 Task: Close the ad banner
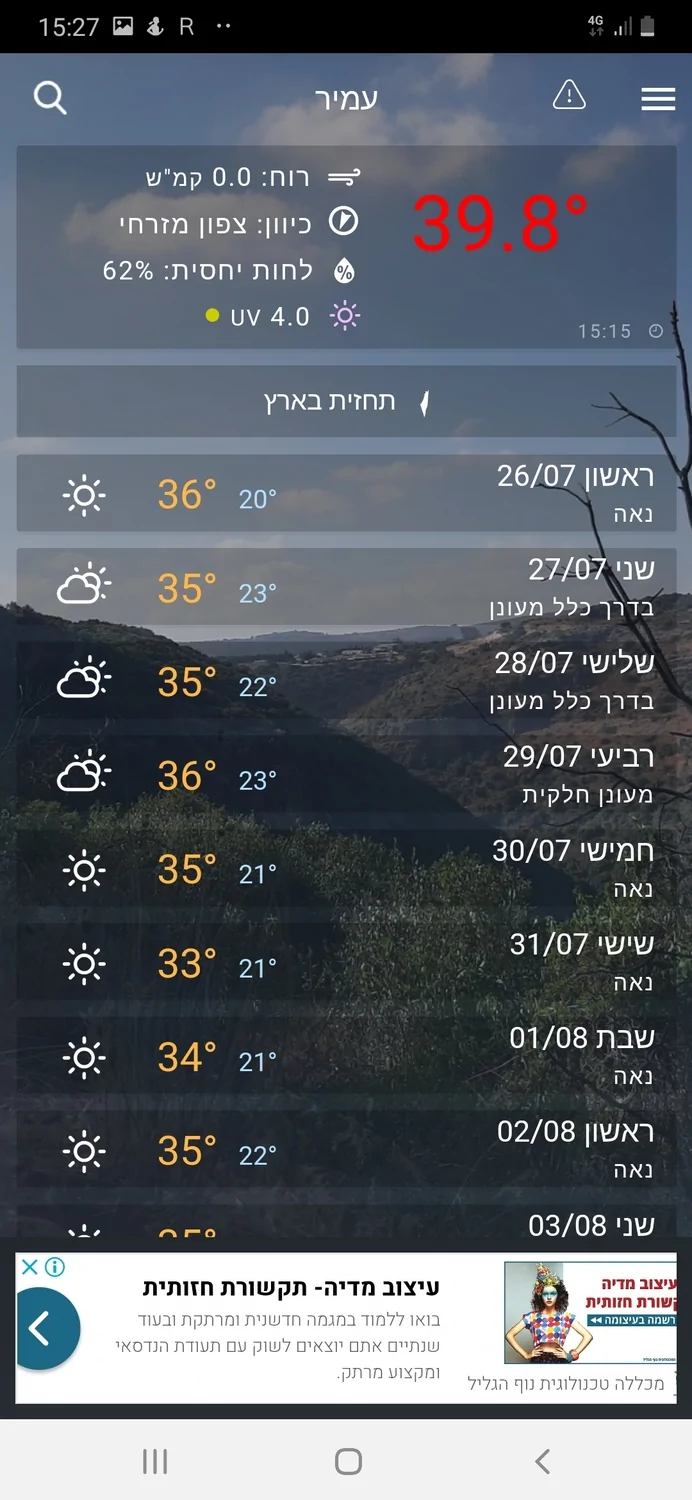click(x=30, y=1268)
